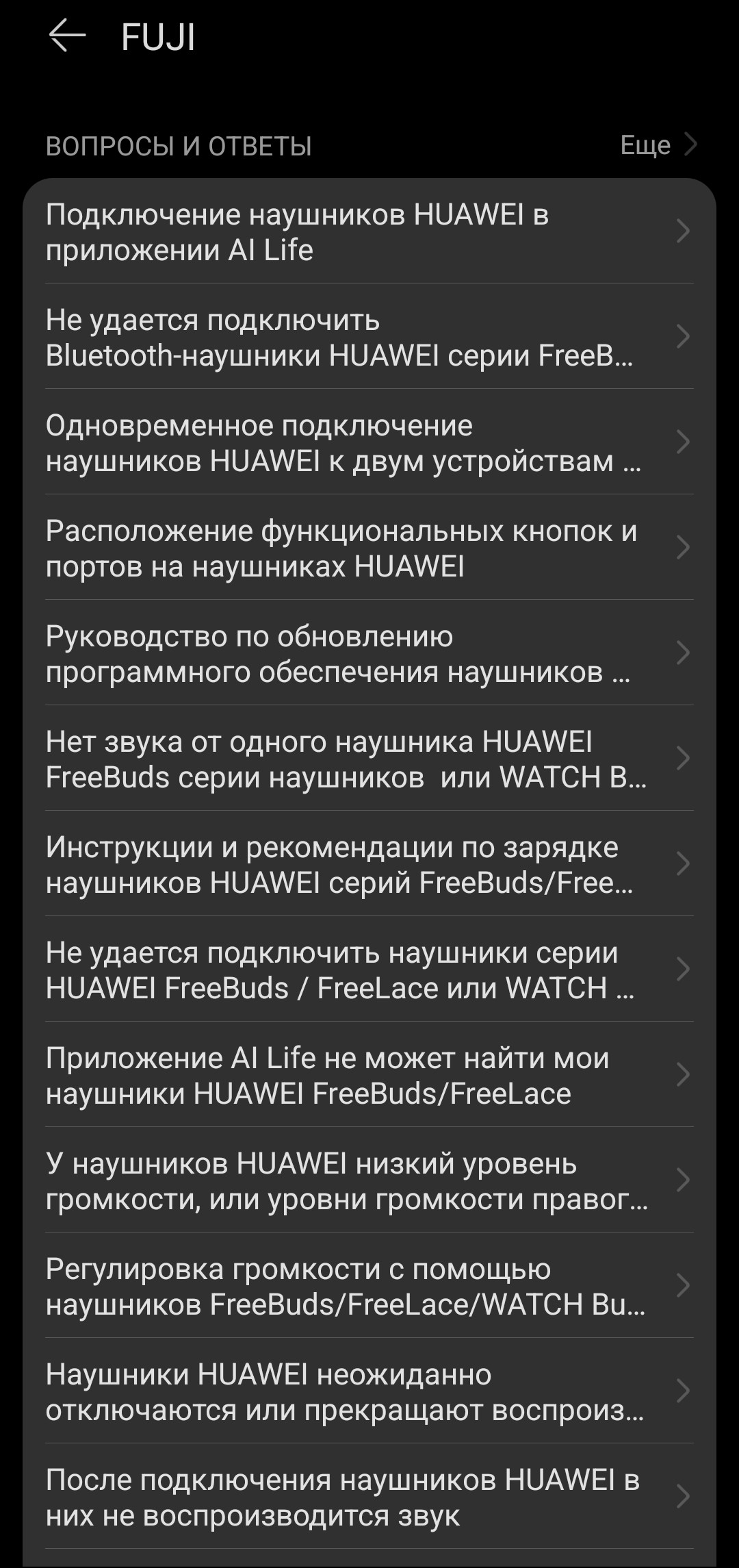This screenshot has width=739, height=1568.
Task: Open Приложение AI Life не может найти наушники
Action: click(369, 1076)
